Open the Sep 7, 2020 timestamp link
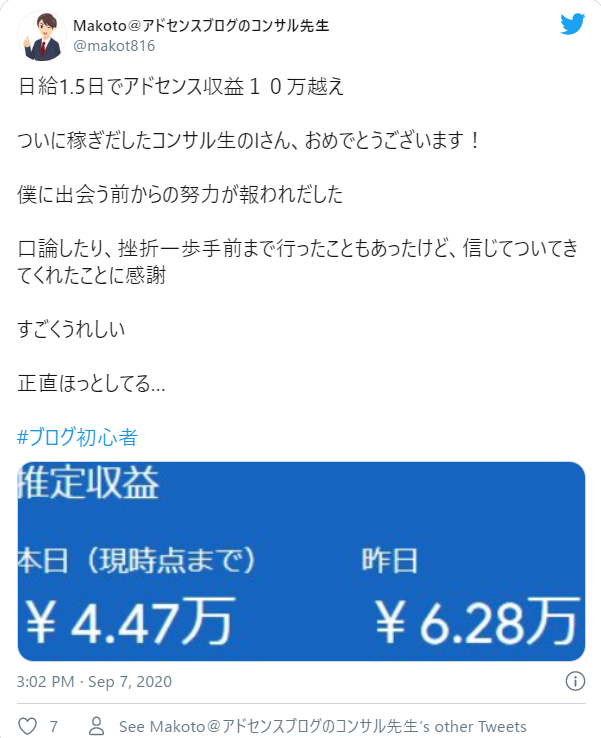The image size is (601, 738). tap(95, 681)
